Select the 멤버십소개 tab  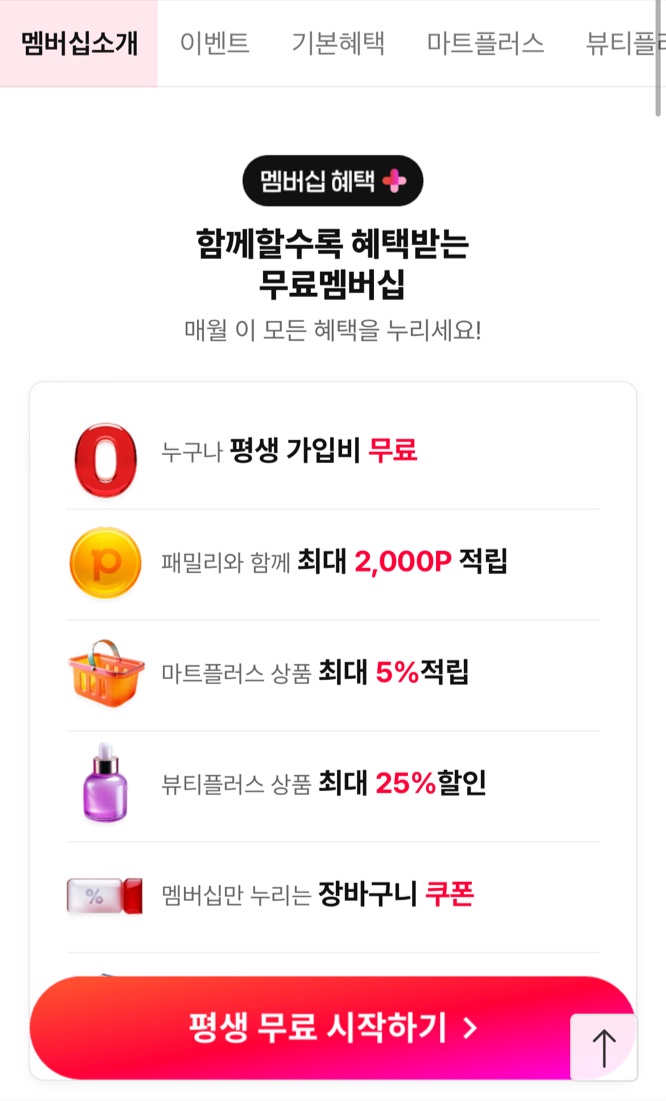pos(79,44)
